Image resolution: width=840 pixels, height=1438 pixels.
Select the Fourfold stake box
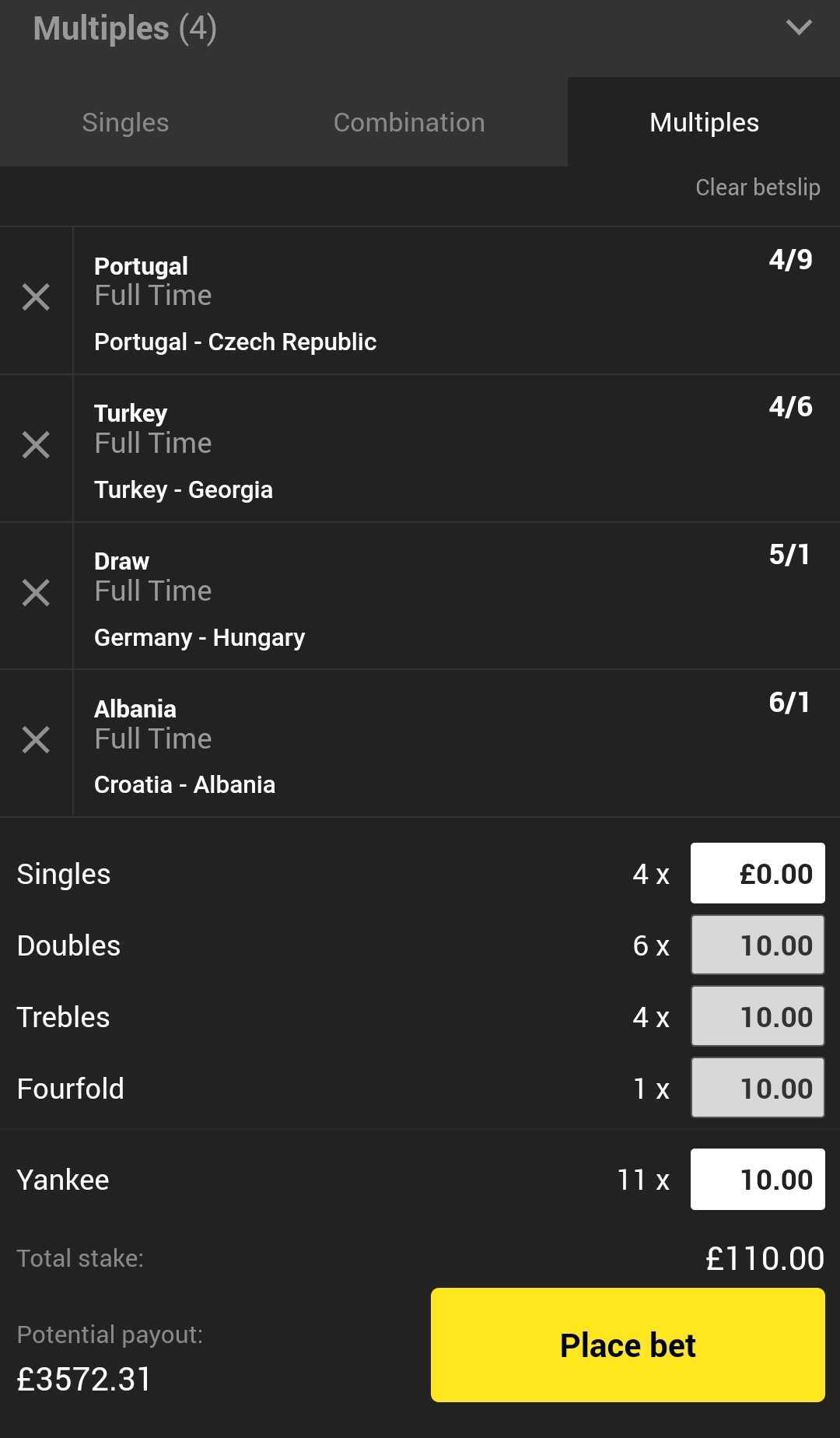coord(756,1087)
